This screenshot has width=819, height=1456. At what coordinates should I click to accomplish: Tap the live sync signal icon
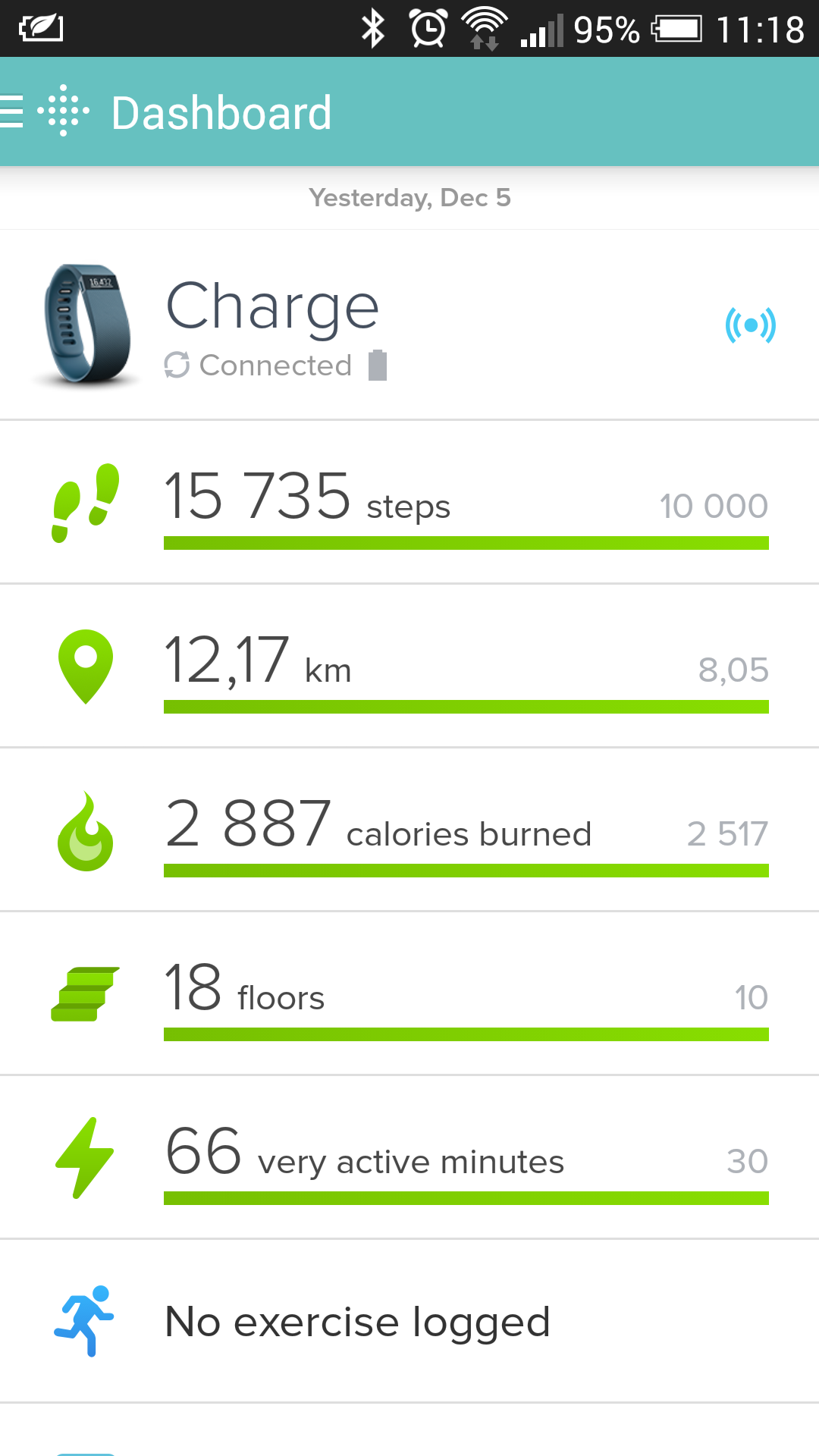[x=750, y=325]
